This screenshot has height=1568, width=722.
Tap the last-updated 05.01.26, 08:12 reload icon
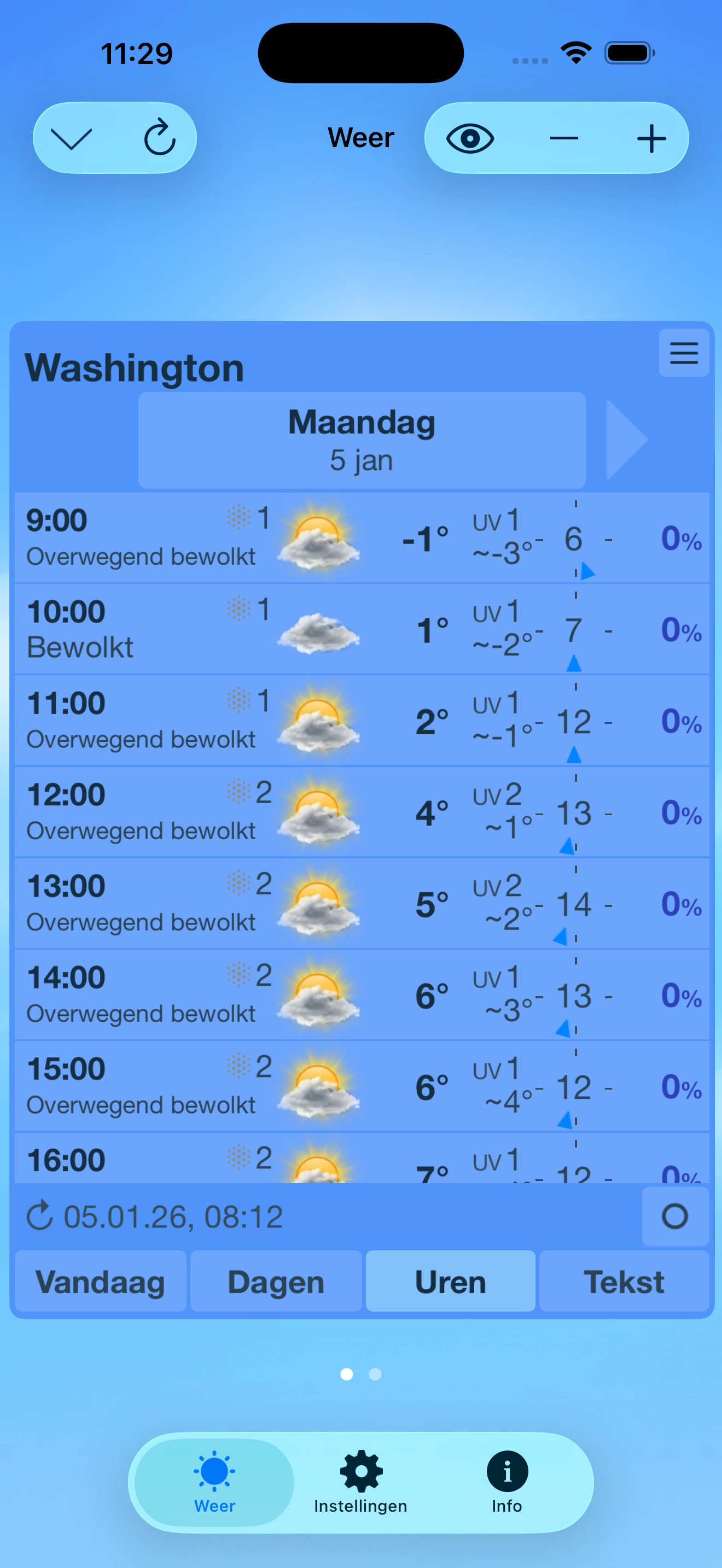(x=39, y=1216)
